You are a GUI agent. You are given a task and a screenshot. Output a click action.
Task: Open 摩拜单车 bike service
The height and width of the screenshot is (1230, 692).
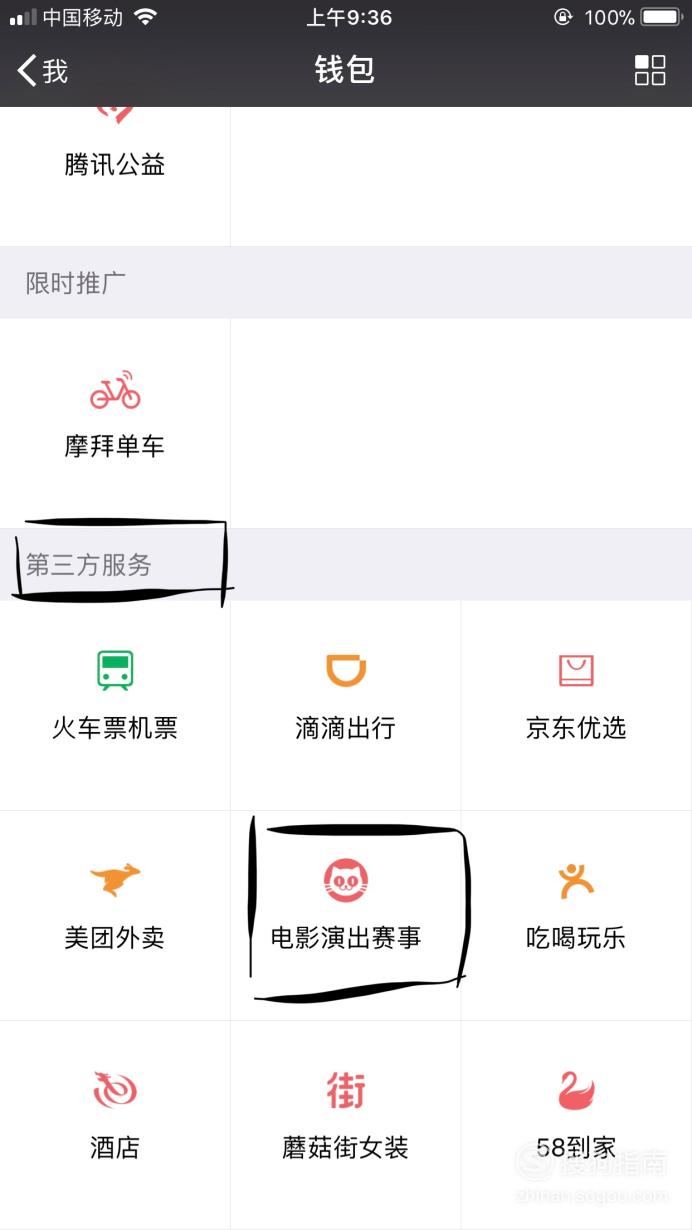[115, 423]
